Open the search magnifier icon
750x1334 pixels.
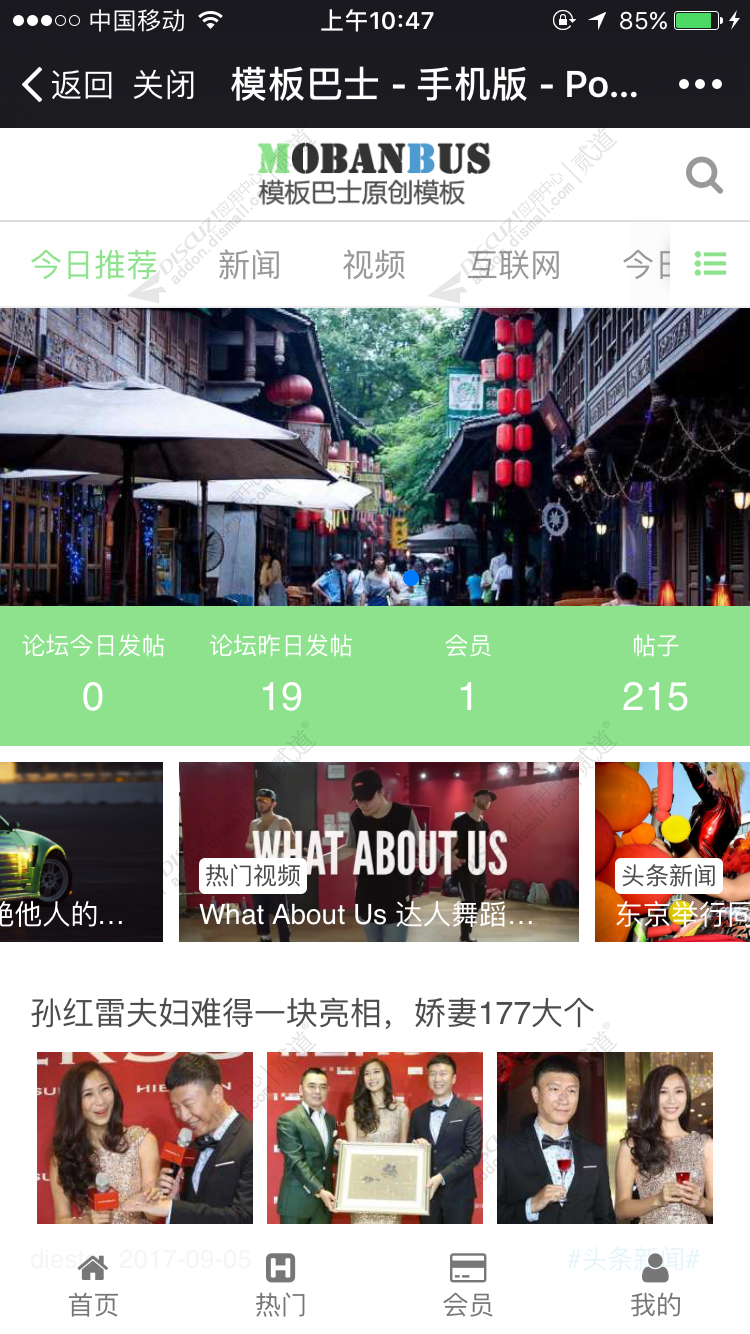click(x=704, y=175)
